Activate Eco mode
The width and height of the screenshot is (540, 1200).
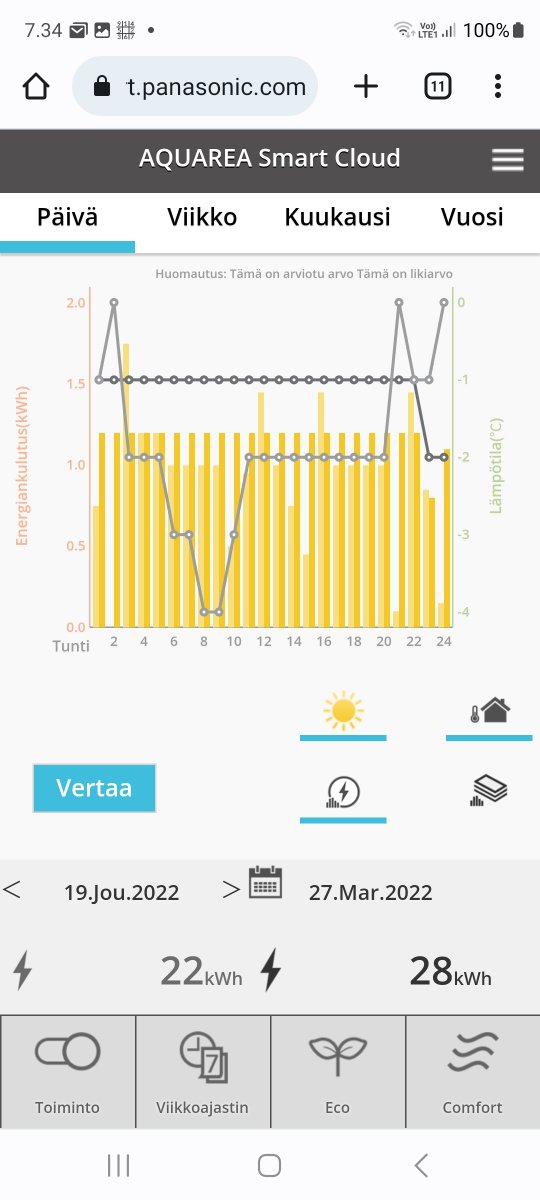(x=337, y=1072)
